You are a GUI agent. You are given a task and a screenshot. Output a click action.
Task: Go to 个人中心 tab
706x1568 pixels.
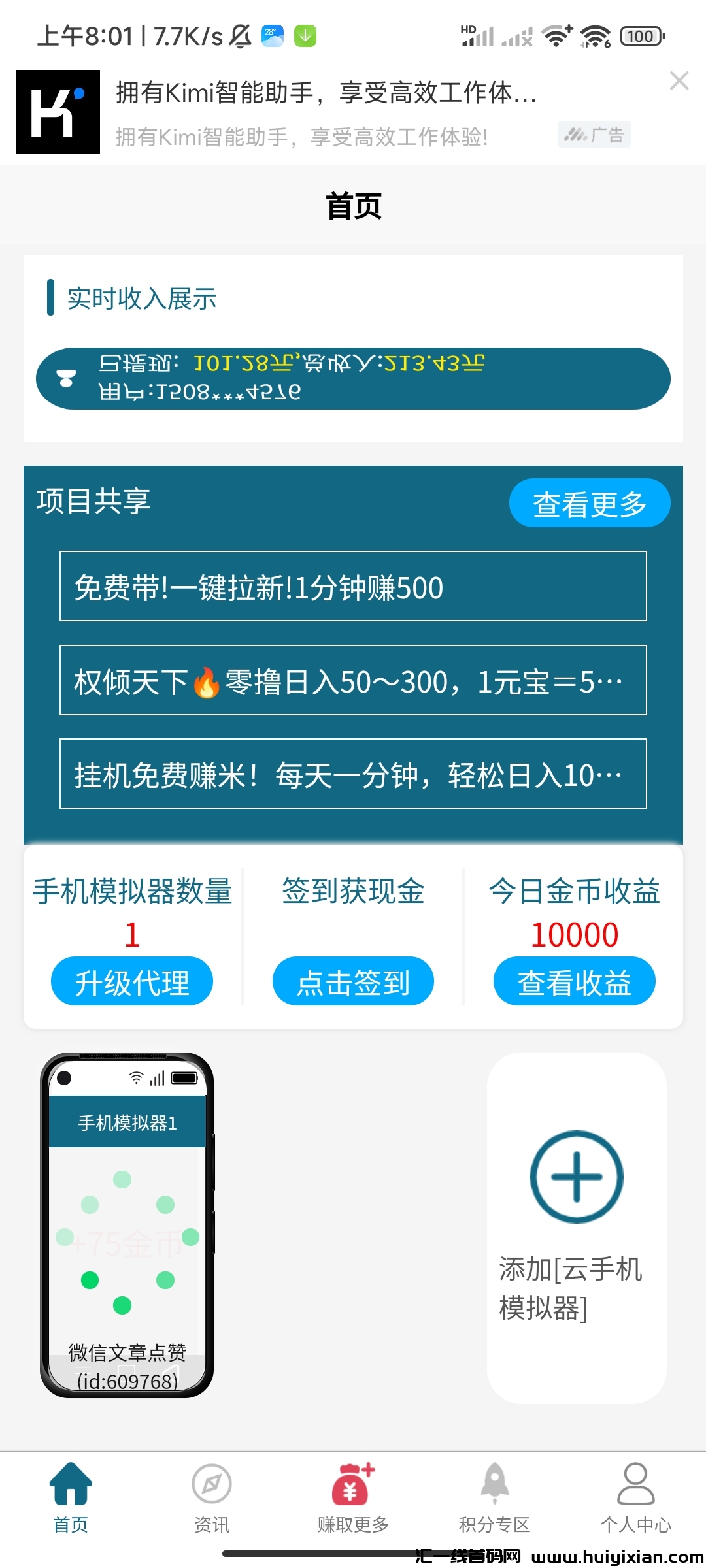tap(635, 1497)
